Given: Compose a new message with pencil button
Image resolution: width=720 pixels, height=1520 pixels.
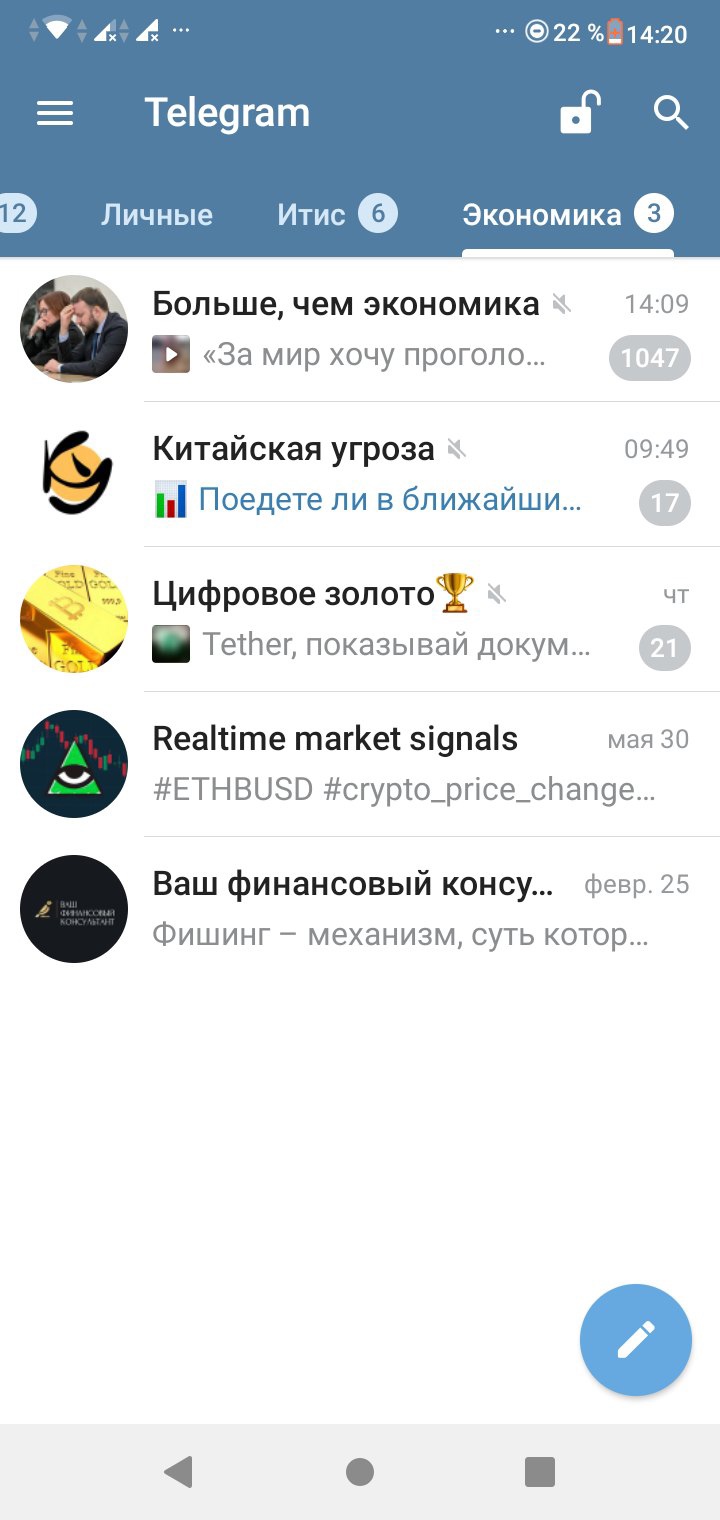Looking at the screenshot, I should coord(636,1339).
